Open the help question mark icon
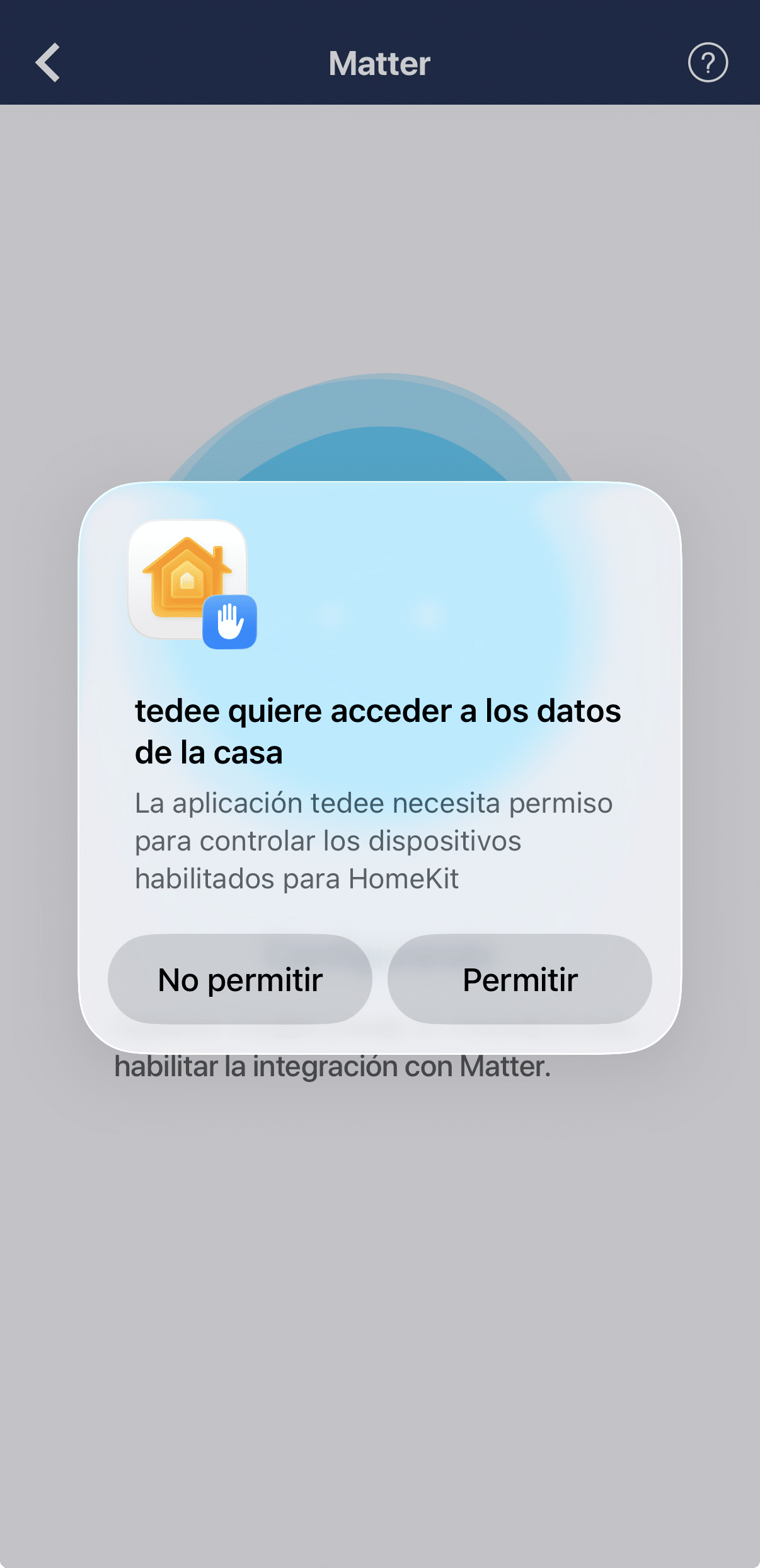Viewport: 760px width, 1568px height. [x=707, y=62]
